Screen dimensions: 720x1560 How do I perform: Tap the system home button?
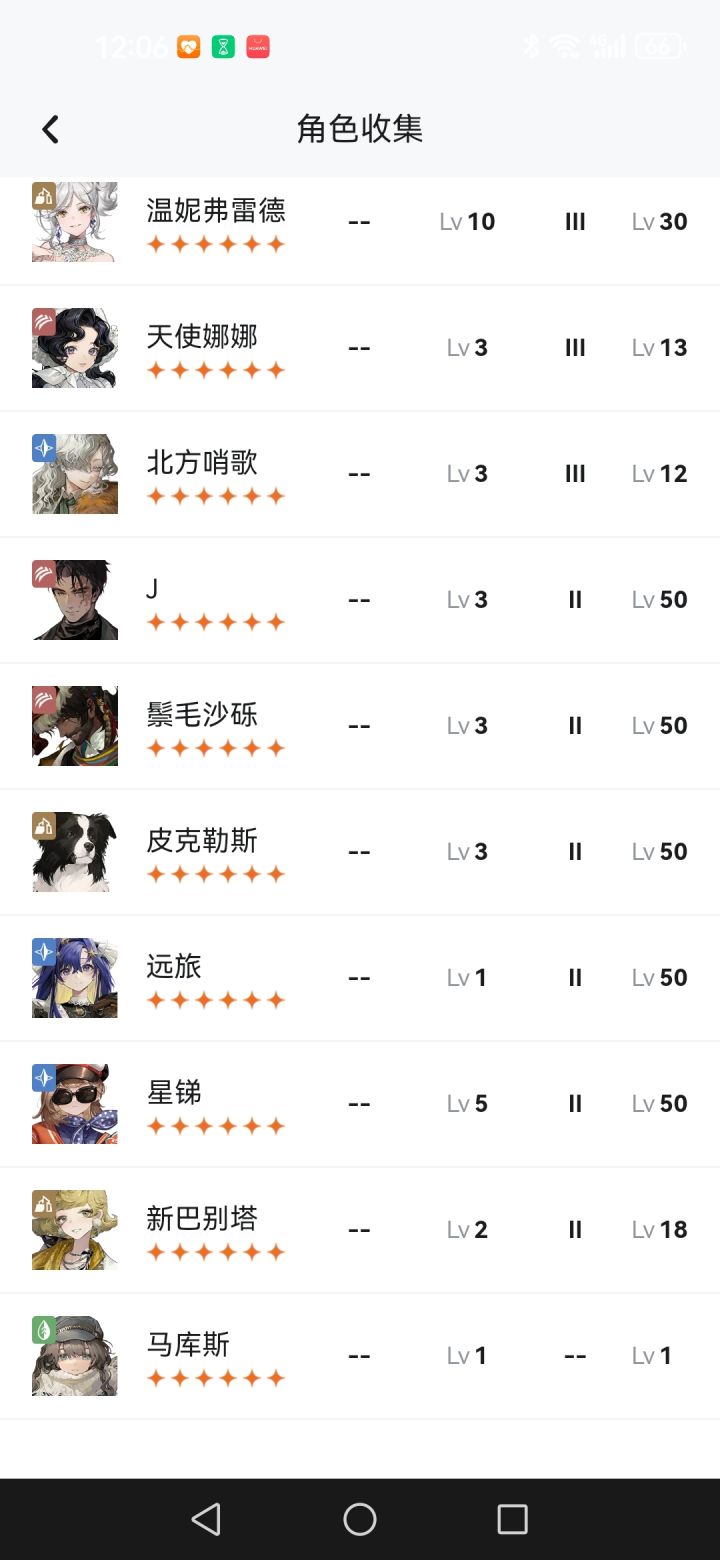pos(360,1519)
